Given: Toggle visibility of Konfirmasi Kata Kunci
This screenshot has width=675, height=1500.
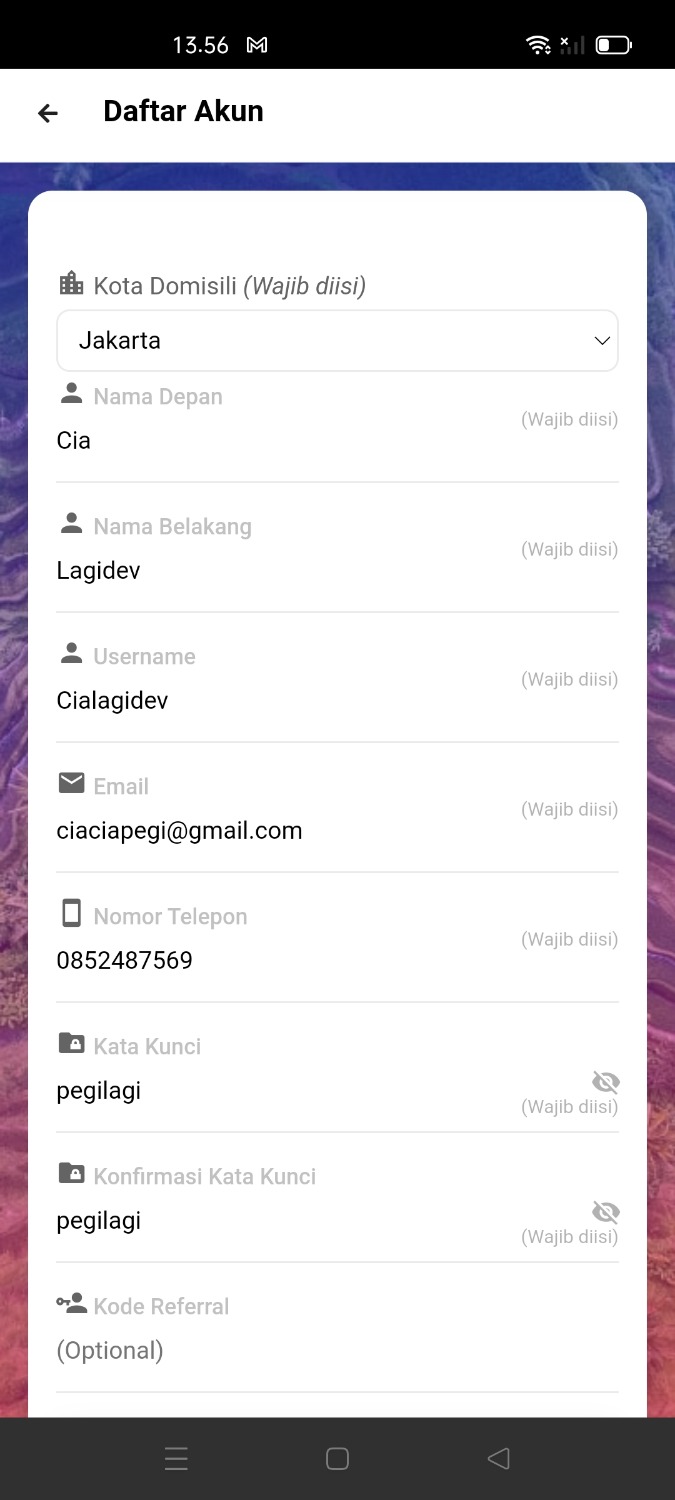Looking at the screenshot, I should click(605, 1212).
